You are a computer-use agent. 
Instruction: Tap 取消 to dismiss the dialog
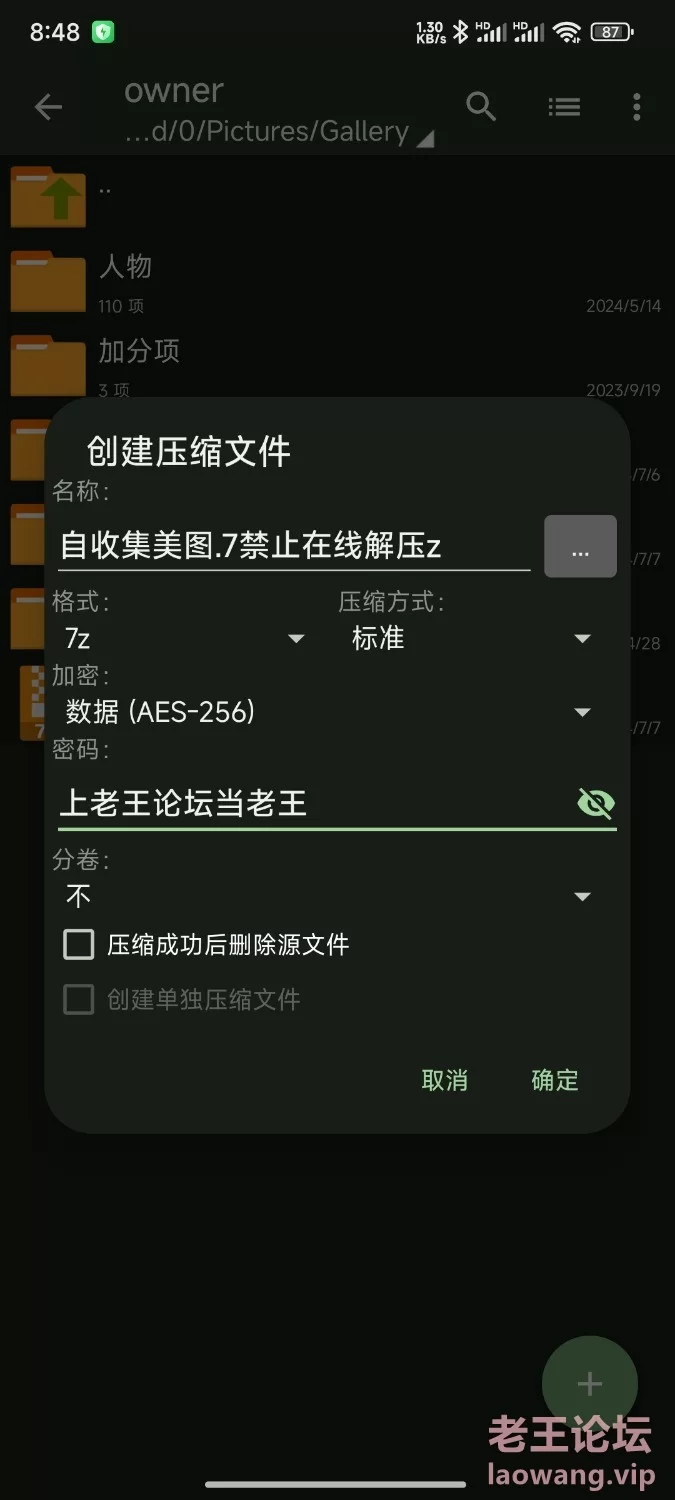444,1080
